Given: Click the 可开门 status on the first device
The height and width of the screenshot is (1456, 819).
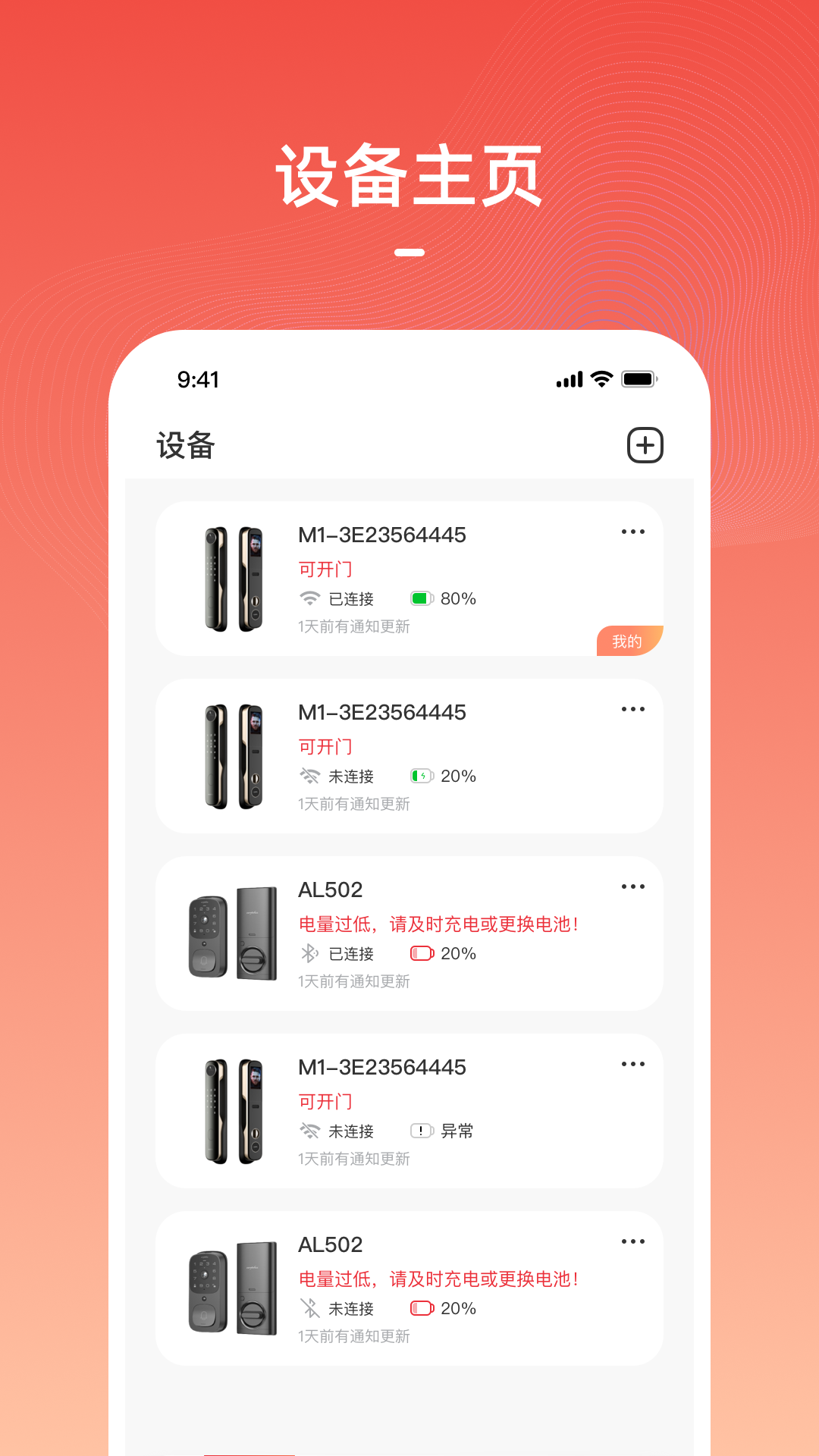Looking at the screenshot, I should tap(325, 568).
